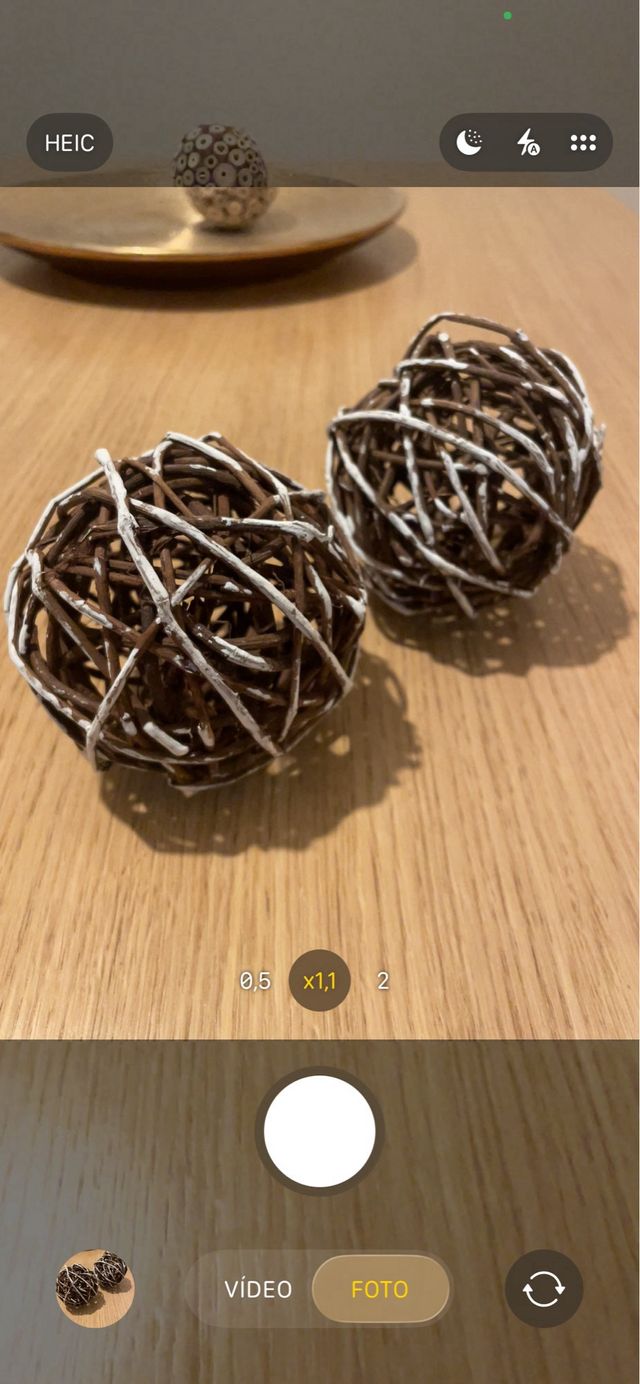Tap the x1,1 zoom level
This screenshot has height=1384, width=640.
click(320, 981)
